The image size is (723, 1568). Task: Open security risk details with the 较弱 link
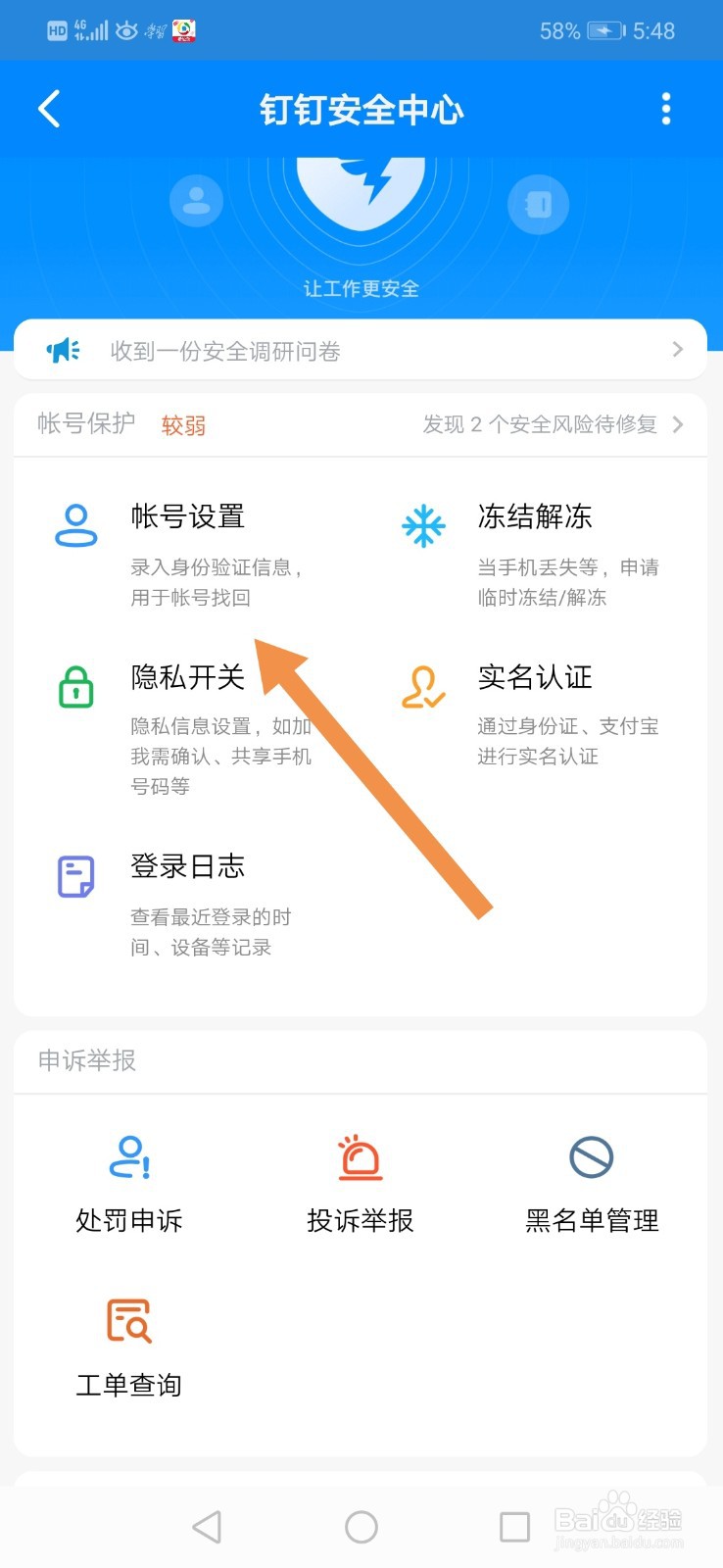182,424
